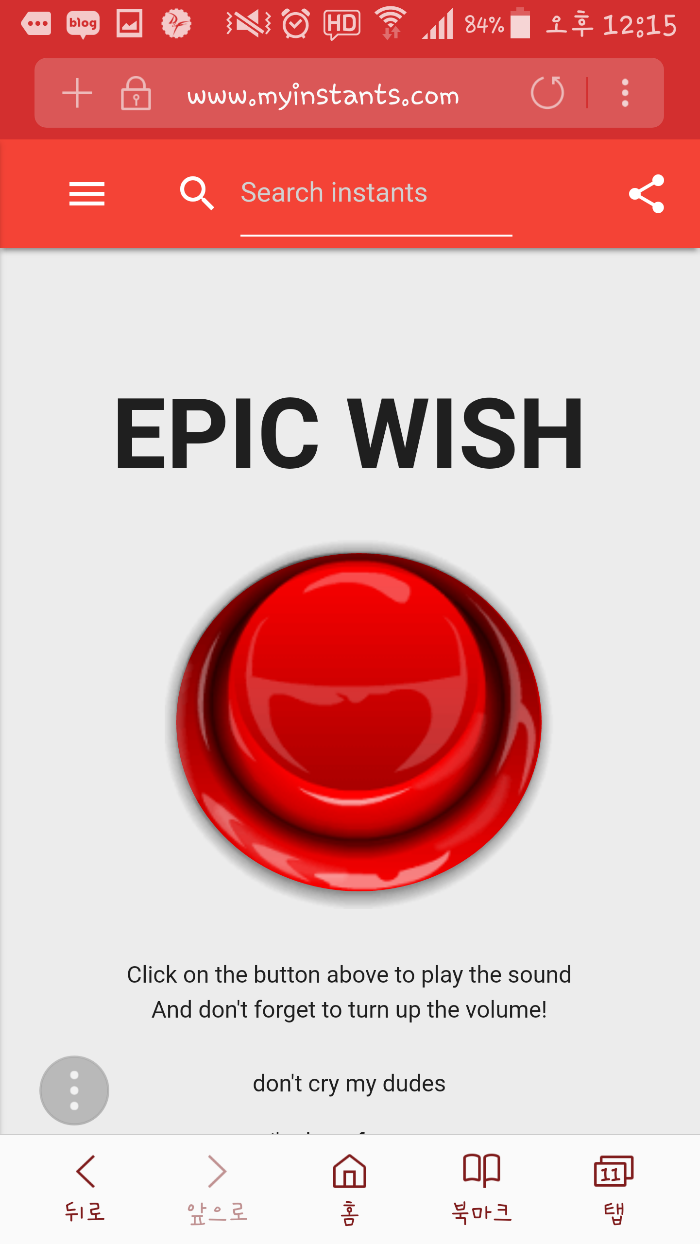Tap the Search instants field

(x=375, y=193)
